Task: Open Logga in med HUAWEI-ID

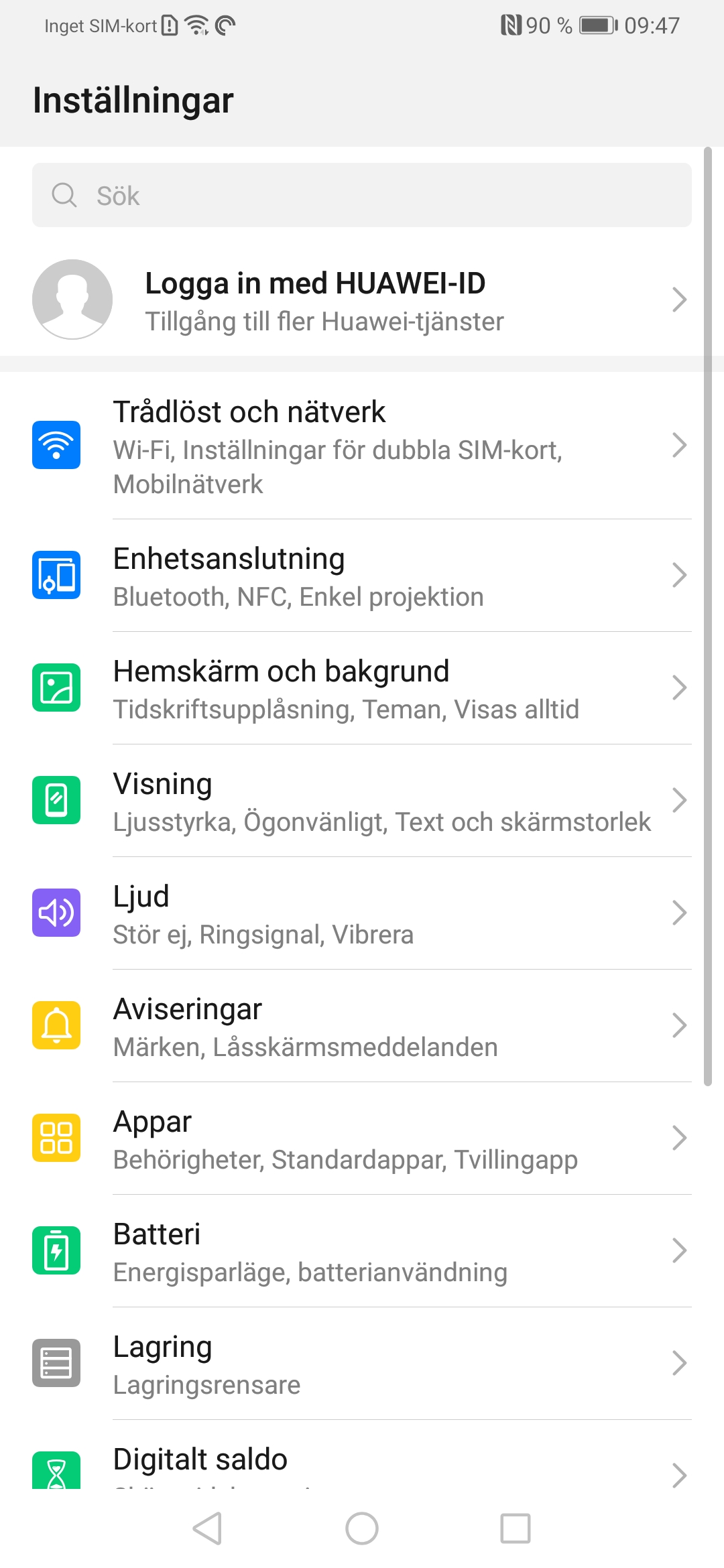Action: (x=362, y=300)
